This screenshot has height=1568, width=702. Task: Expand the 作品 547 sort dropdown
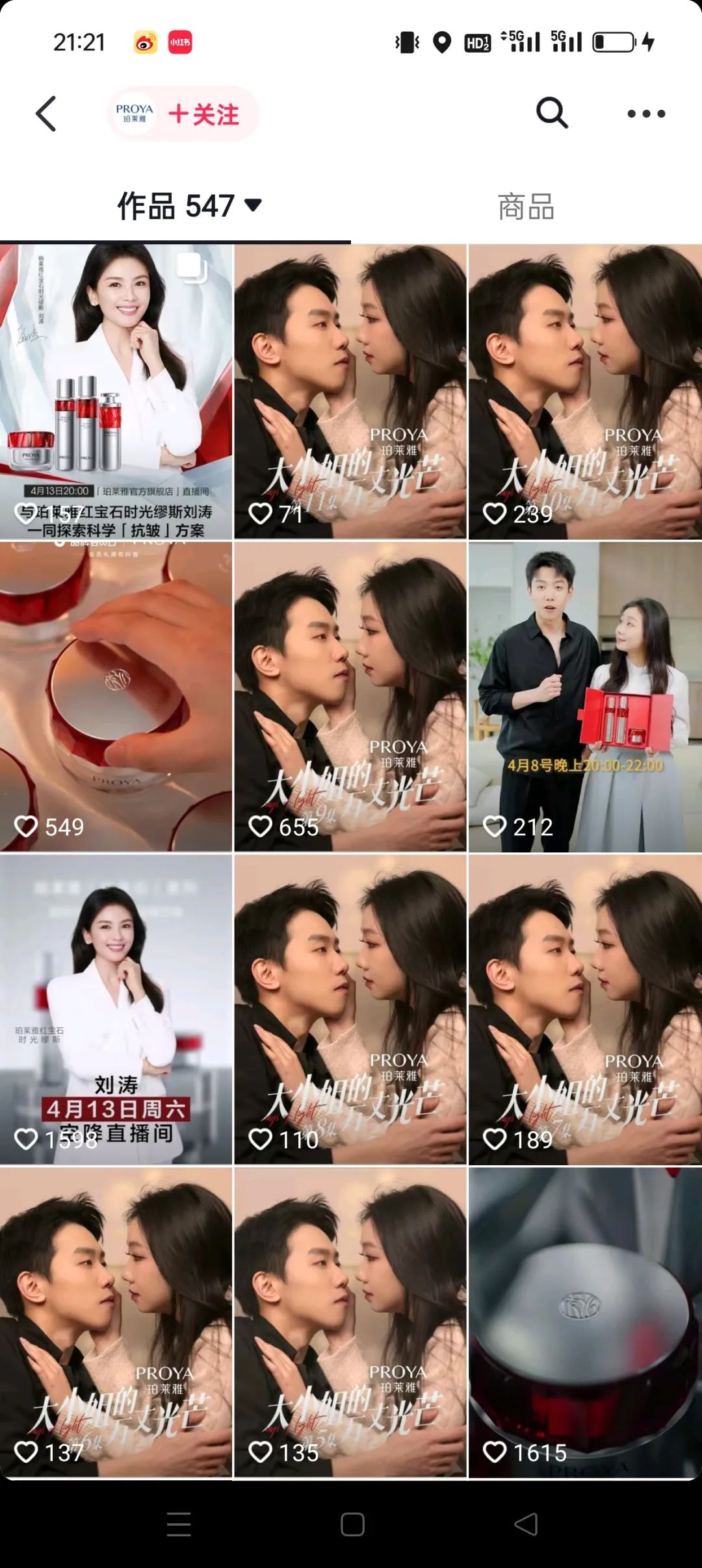coord(253,205)
